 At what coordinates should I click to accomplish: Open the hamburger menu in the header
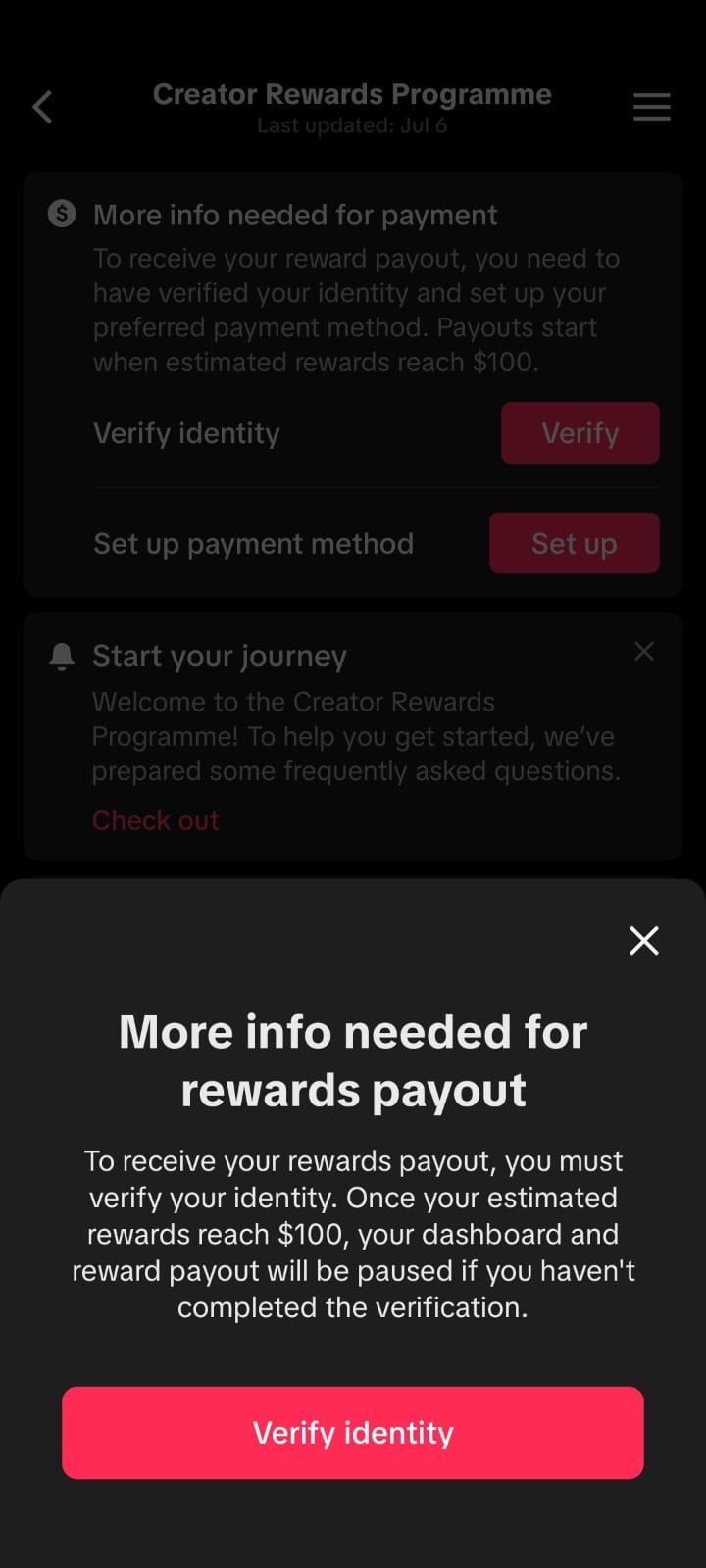(x=652, y=107)
